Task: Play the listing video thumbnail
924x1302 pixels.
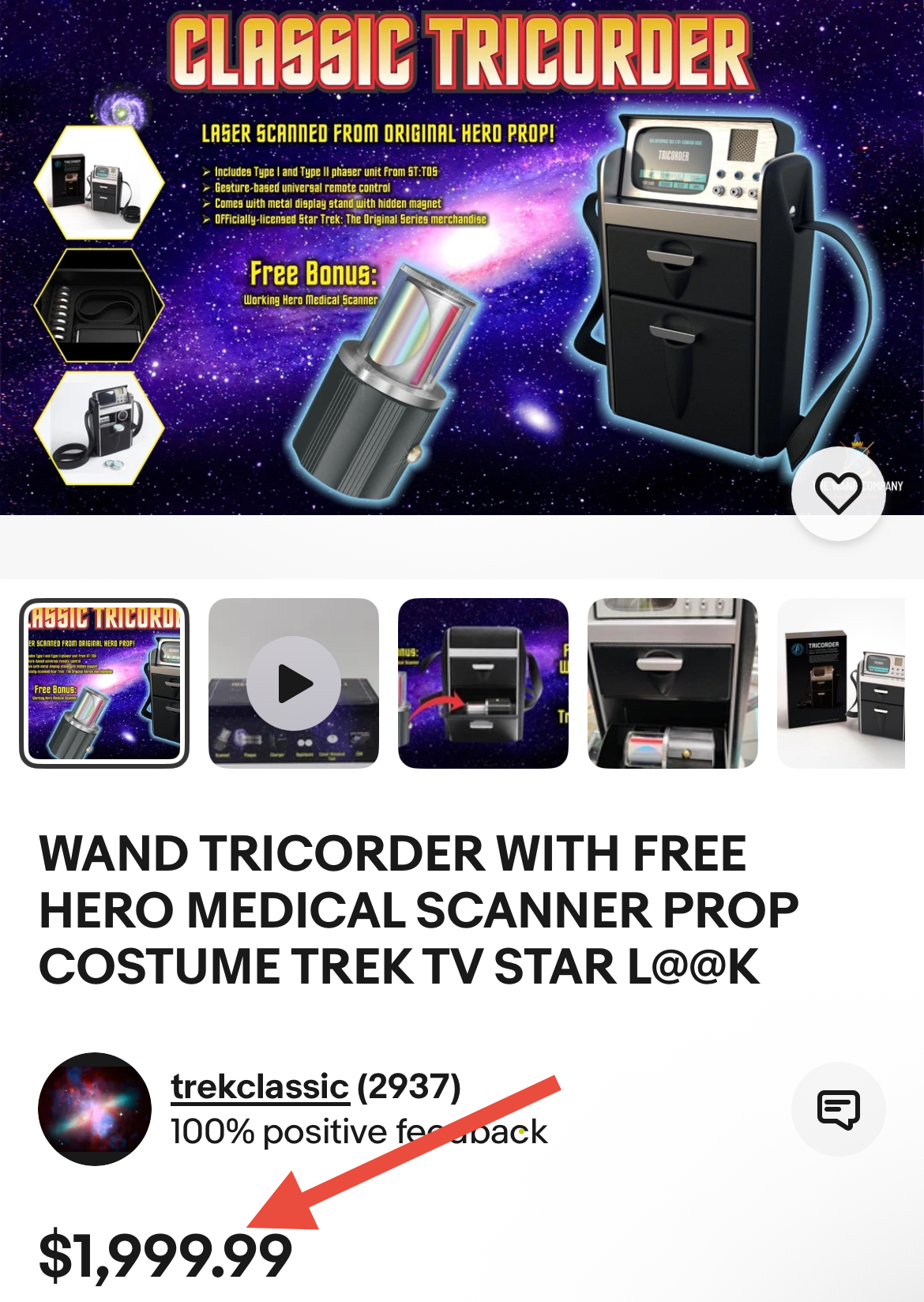Action: point(294,683)
